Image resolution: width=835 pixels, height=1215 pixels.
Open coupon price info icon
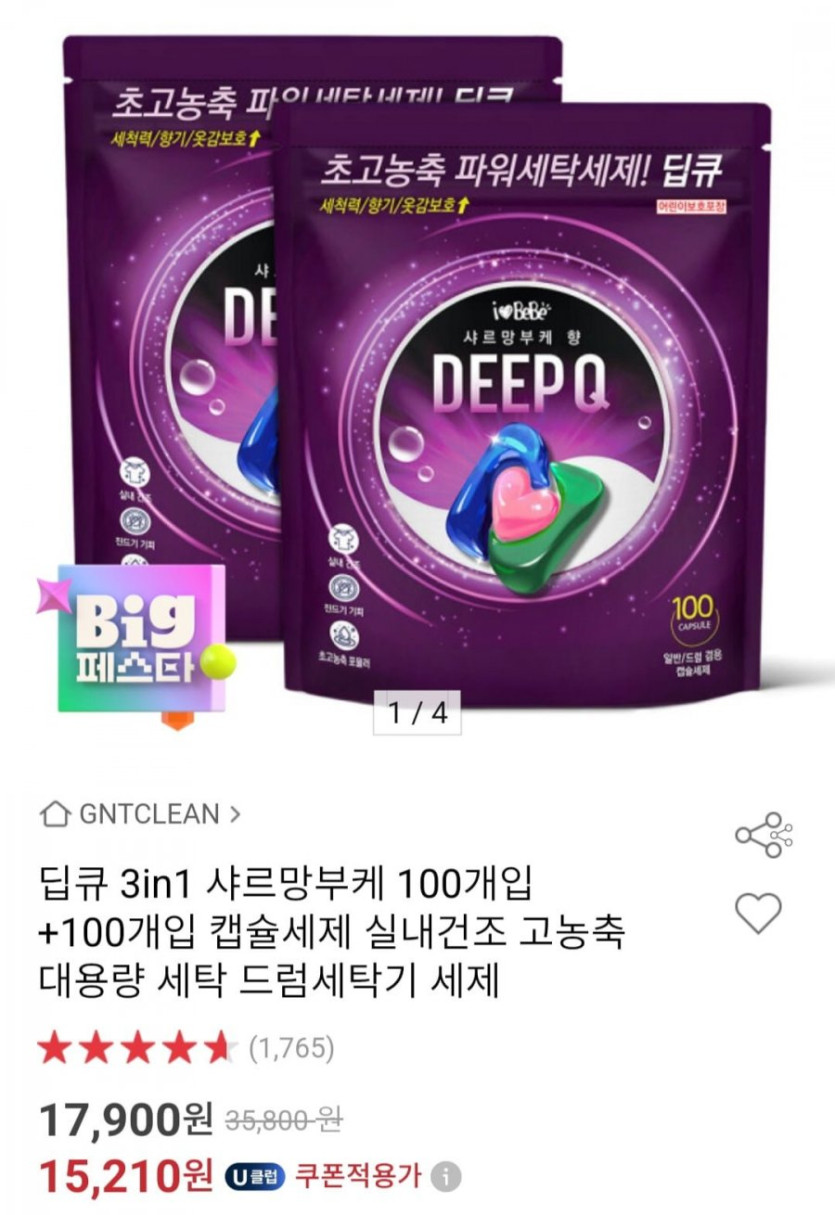click(x=446, y=1177)
